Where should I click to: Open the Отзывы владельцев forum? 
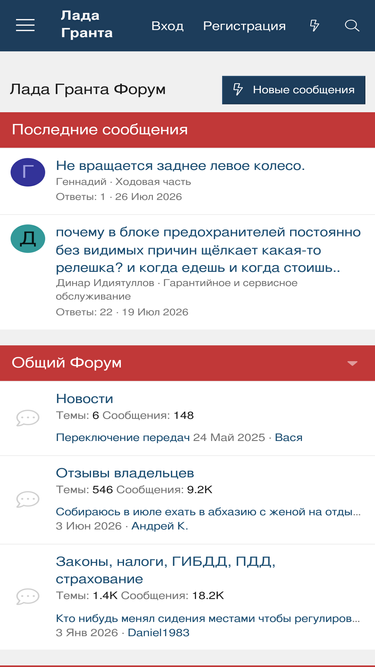[x=125, y=473]
